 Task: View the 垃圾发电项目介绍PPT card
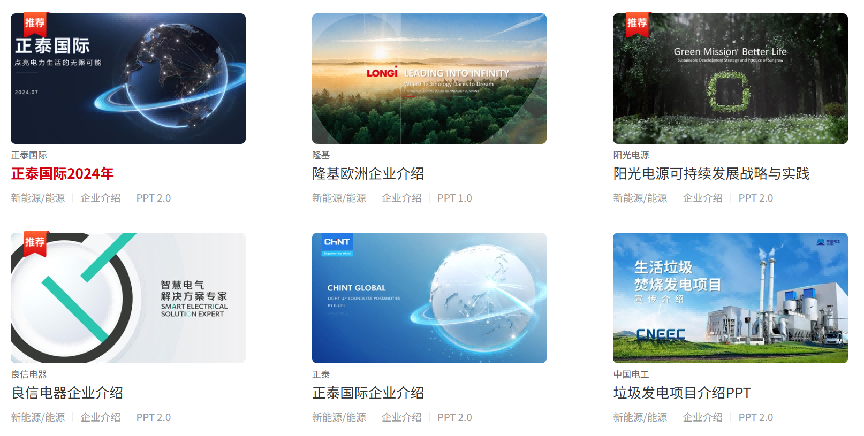[730, 298]
